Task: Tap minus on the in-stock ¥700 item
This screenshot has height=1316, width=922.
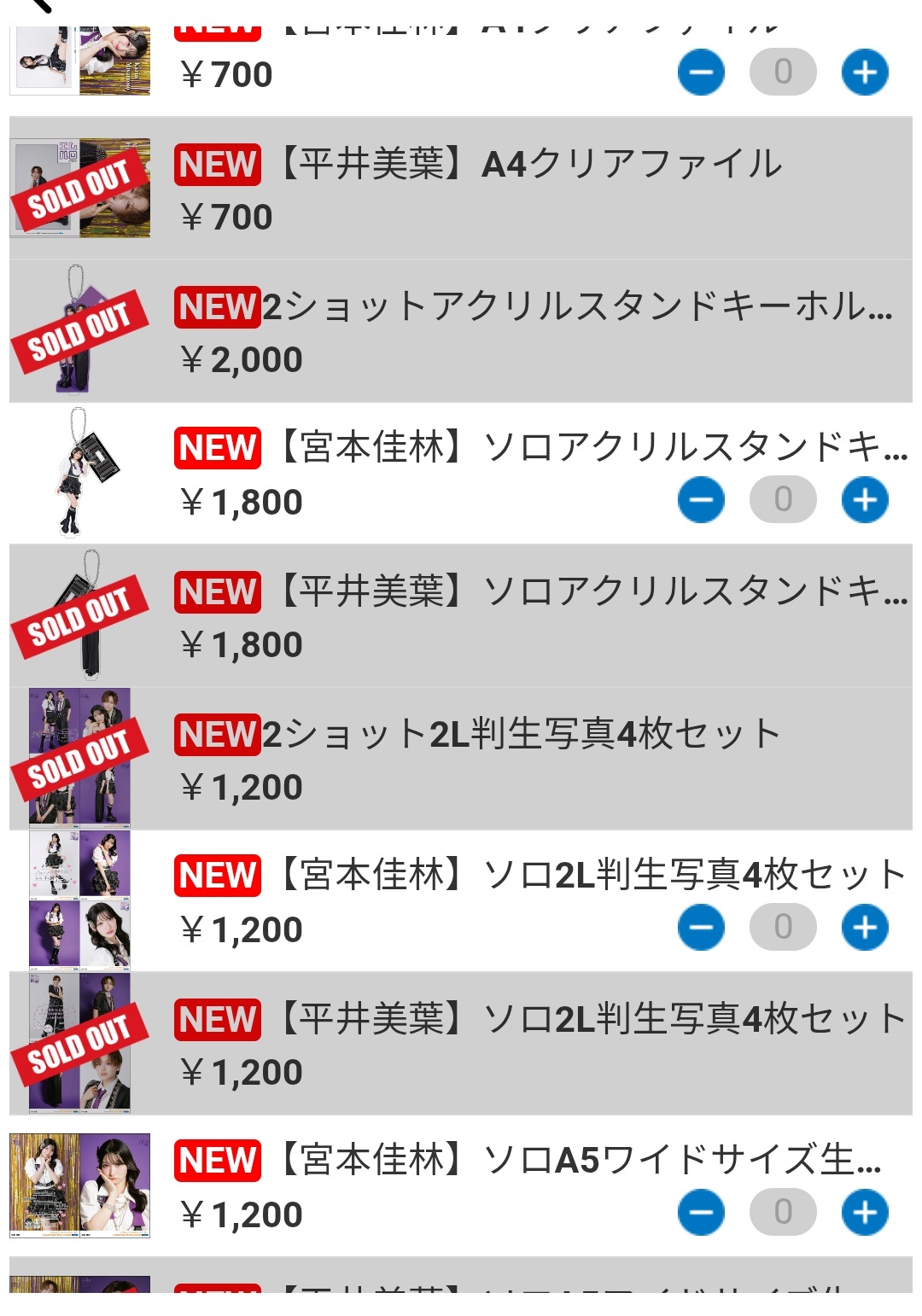Action: pos(701,73)
